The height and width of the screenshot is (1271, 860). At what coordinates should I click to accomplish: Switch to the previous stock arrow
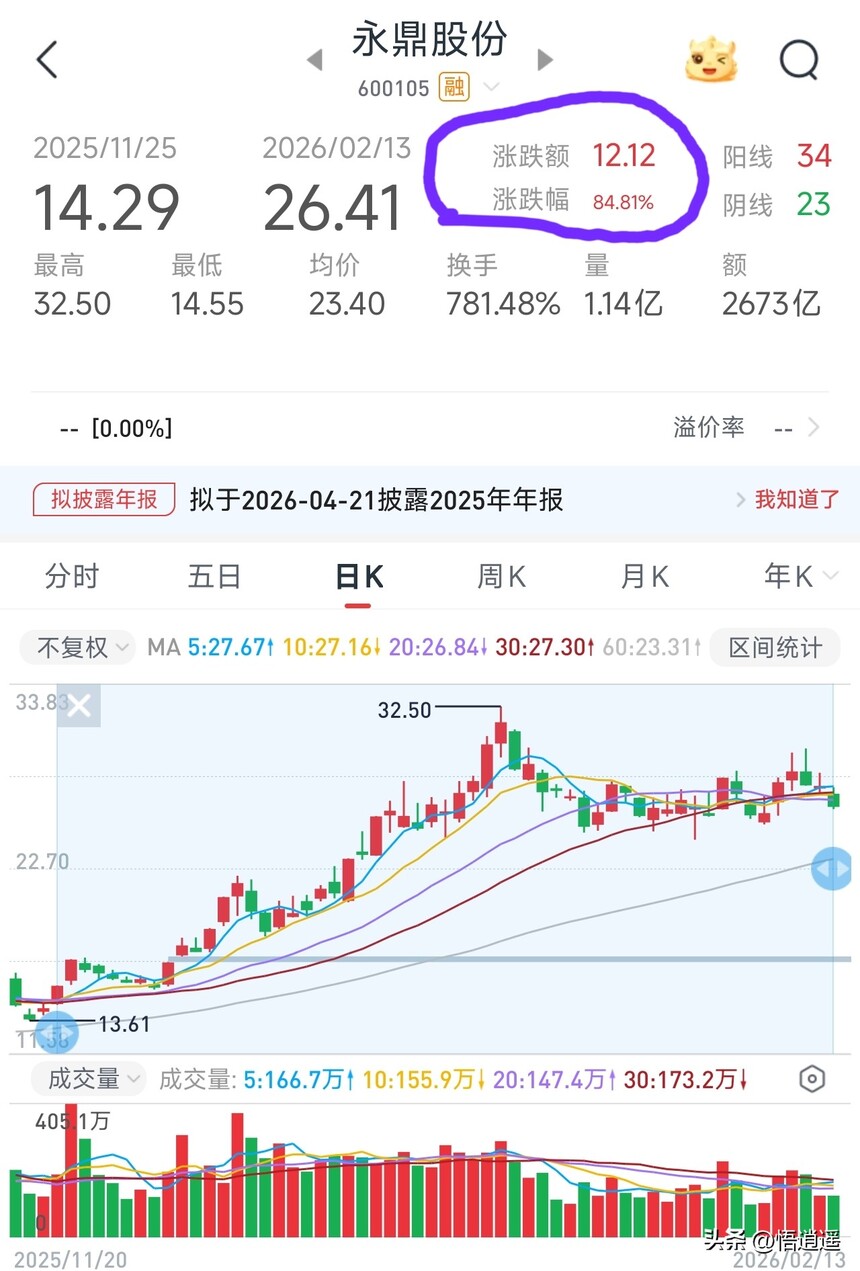click(315, 61)
